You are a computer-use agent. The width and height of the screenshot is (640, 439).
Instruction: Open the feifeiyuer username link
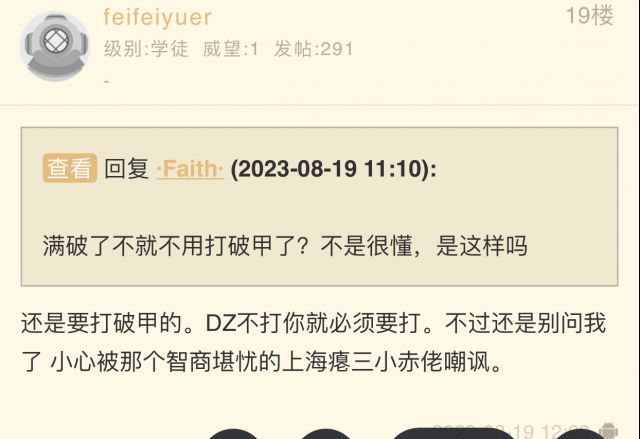point(157,16)
